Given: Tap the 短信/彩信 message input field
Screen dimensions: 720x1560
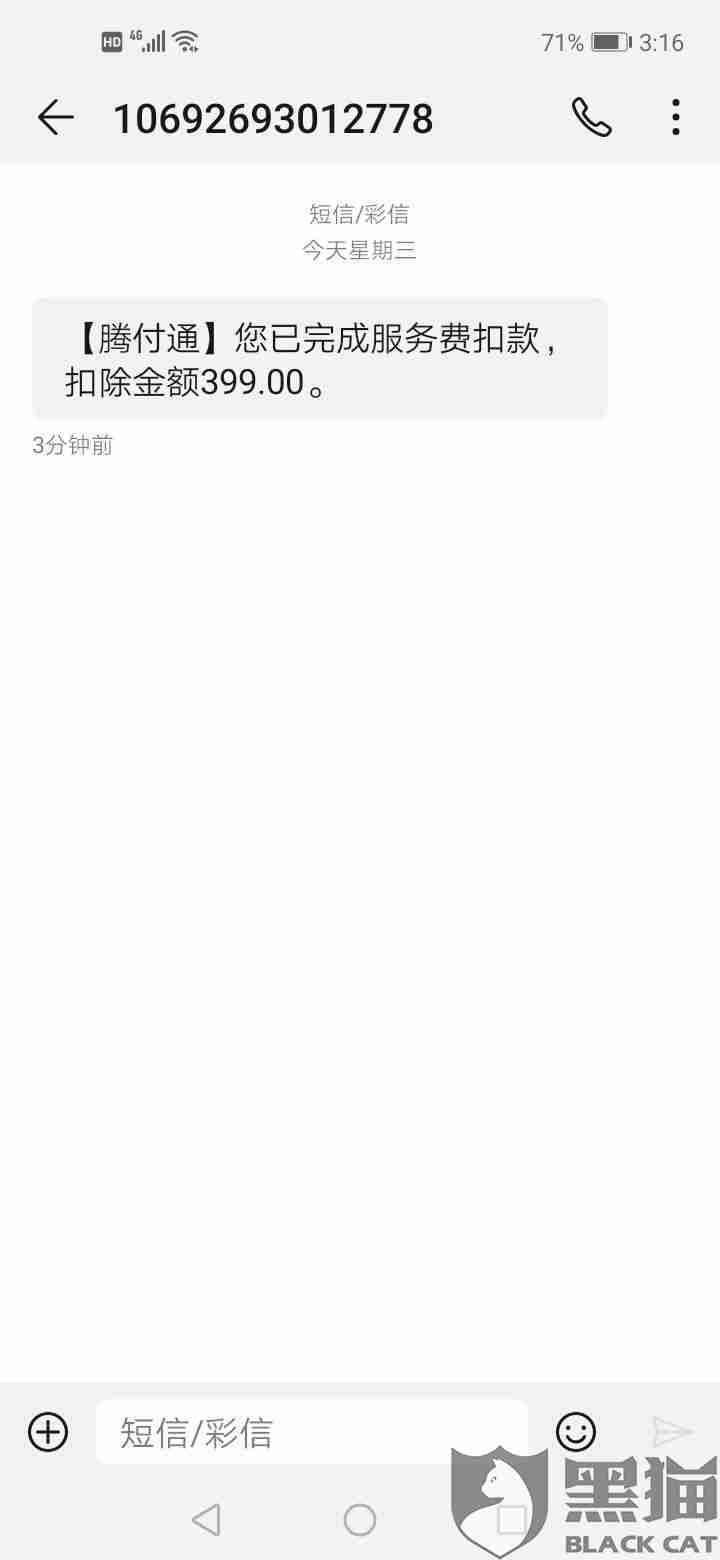Looking at the screenshot, I should [x=310, y=1432].
